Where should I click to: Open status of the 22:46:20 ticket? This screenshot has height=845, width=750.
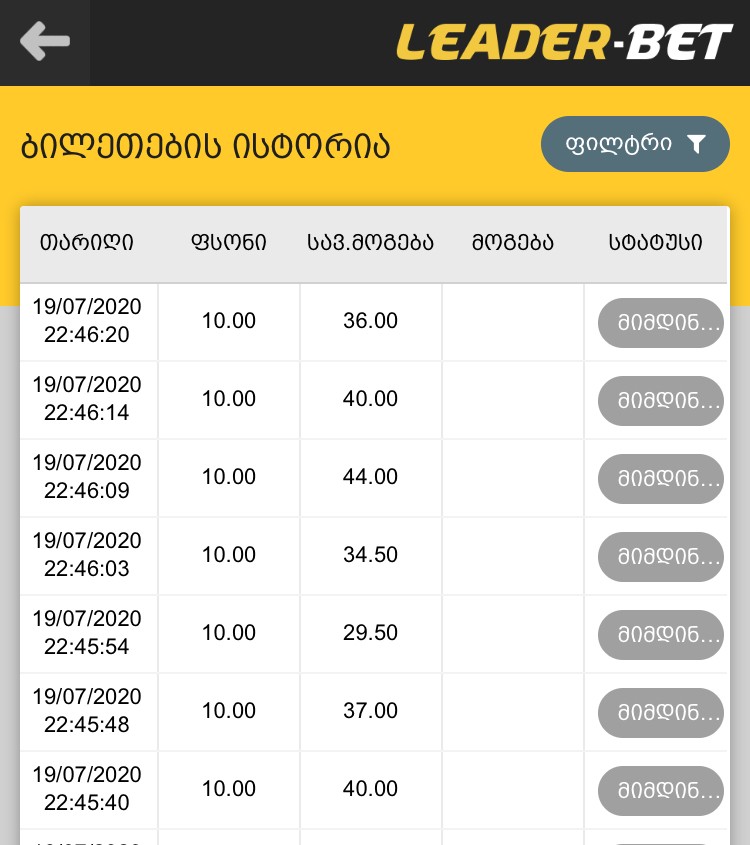click(660, 323)
